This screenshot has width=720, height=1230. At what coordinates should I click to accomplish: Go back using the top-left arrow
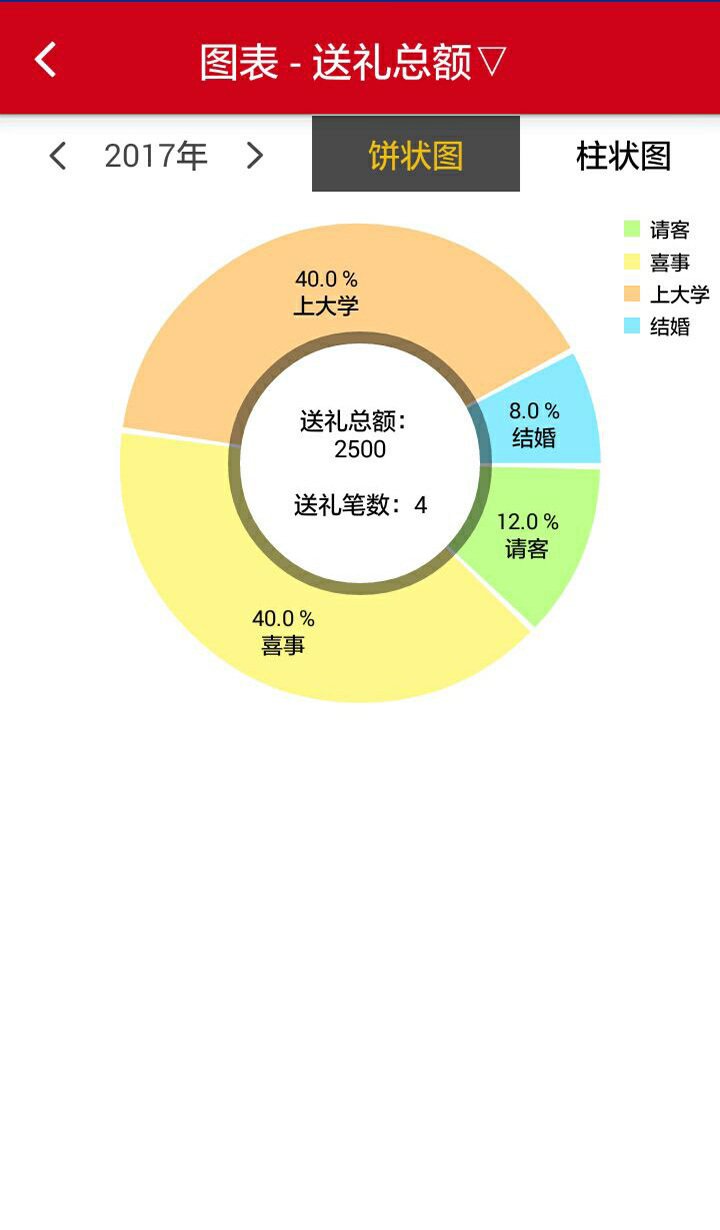46,60
